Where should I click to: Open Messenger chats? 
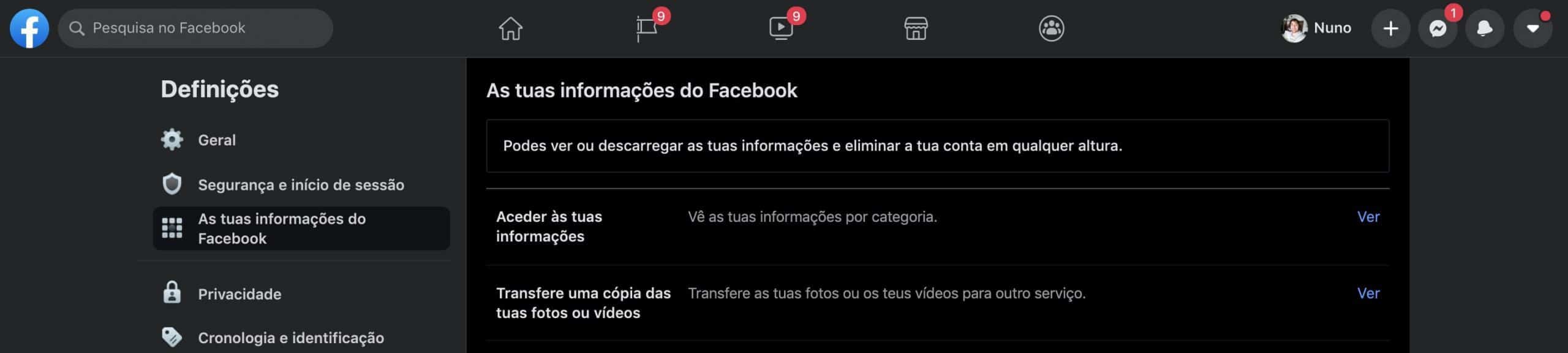[x=1438, y=28]
